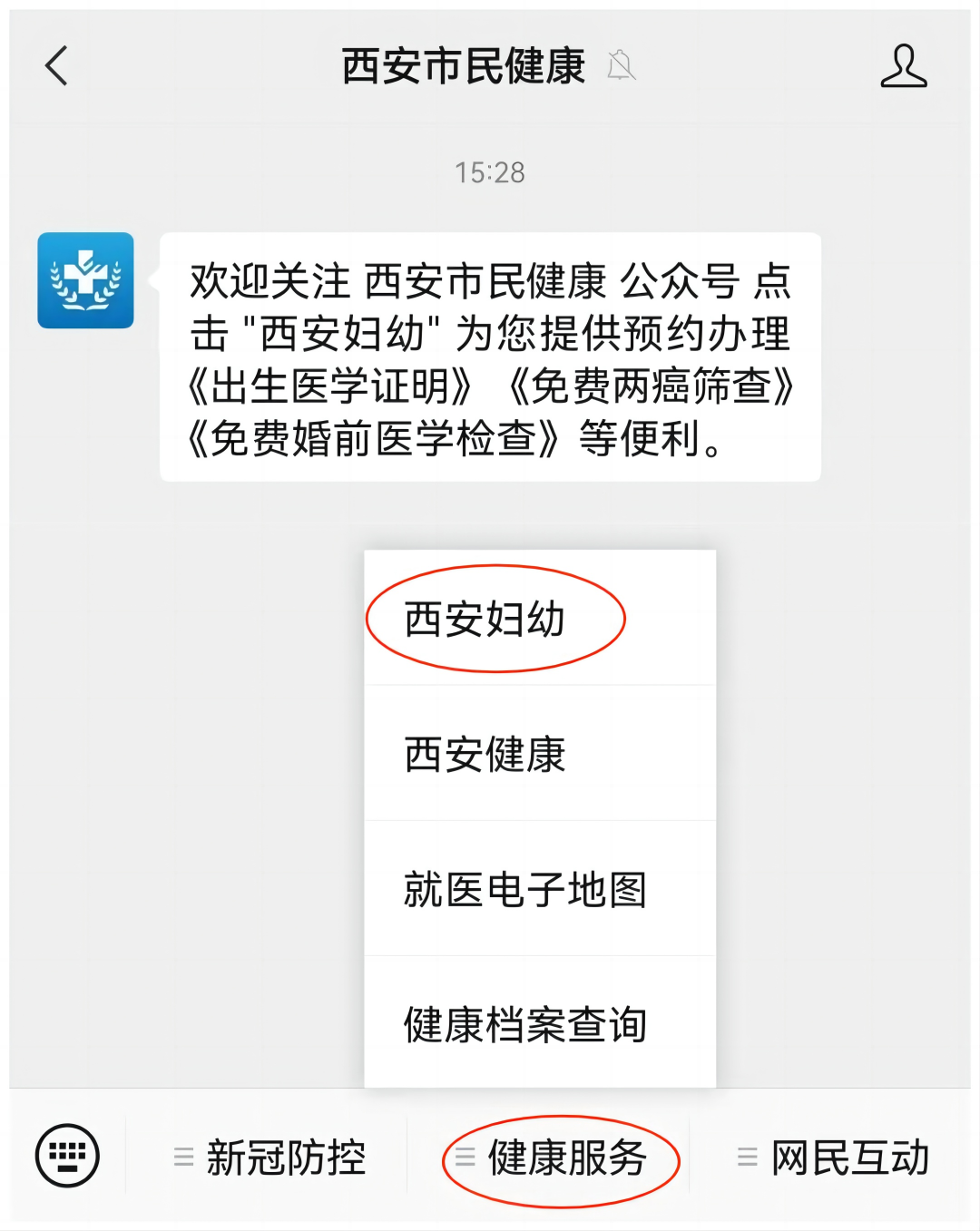Expand the 新冠防控 menu
Image resolution: width=980 pixels, height=1231 pixels.
tap(270, 1158)
